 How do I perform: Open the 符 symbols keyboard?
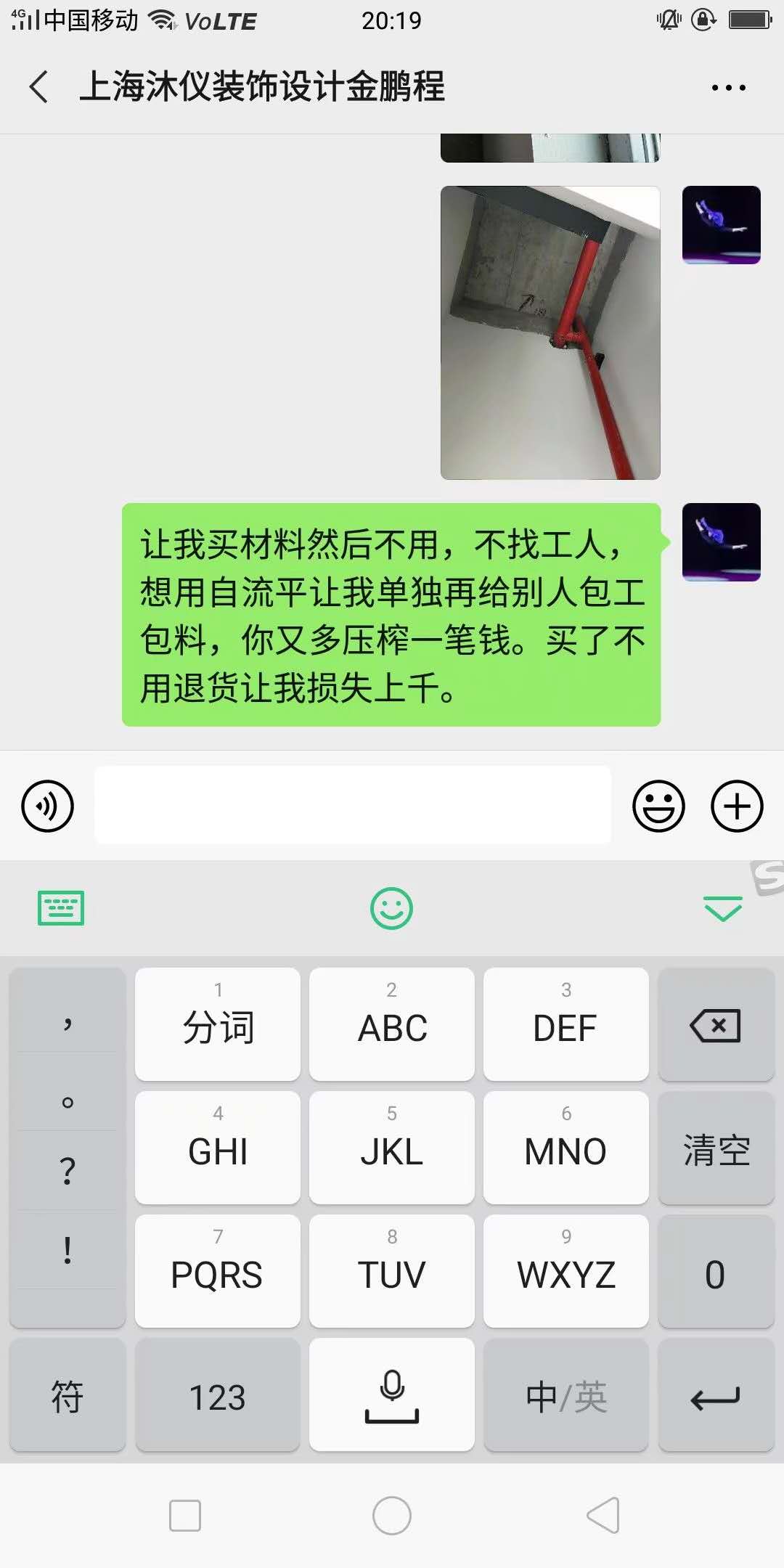(68, 1395)
